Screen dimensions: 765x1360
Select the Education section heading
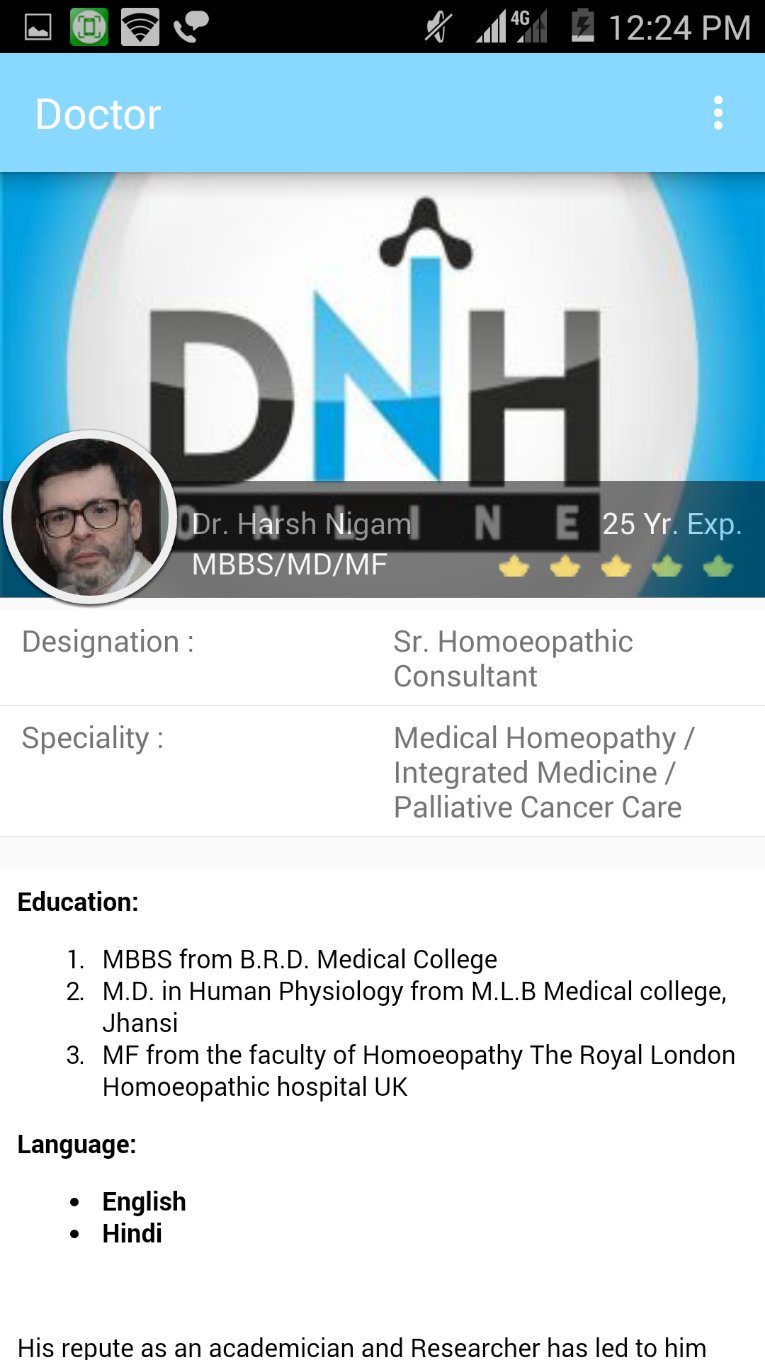pyautogui.click(x=78, y=901)
